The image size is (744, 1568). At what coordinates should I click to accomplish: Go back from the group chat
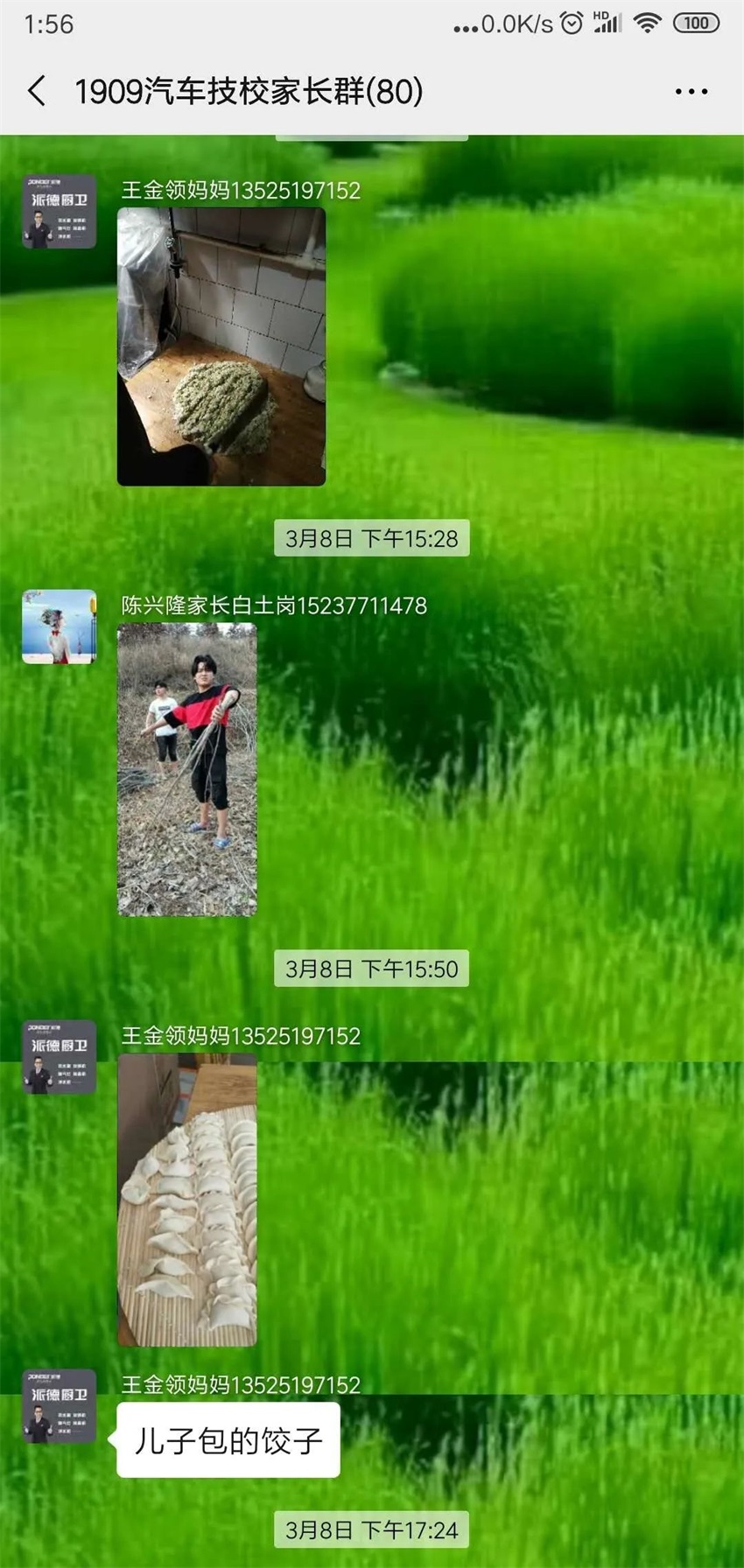[x=37, y=91]
